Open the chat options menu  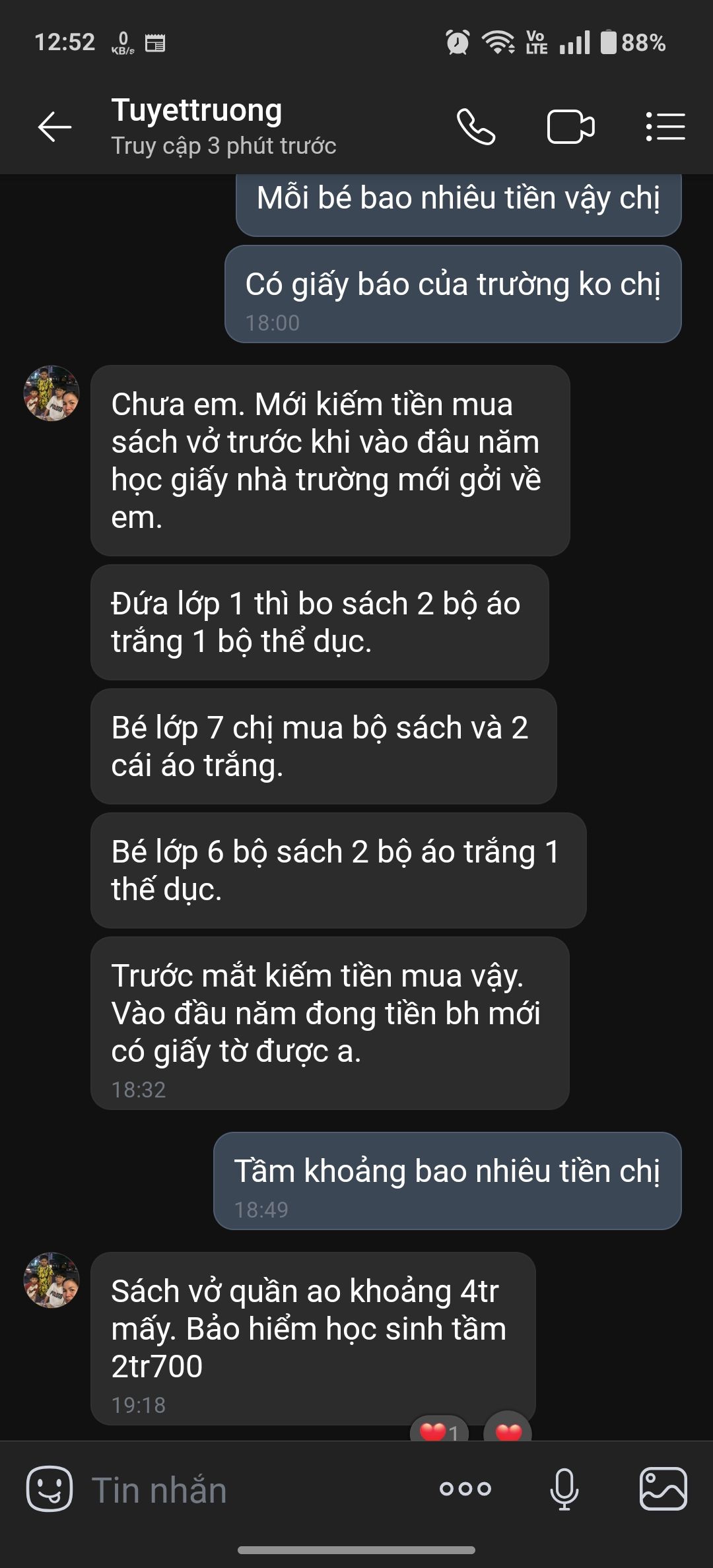pyautogui.click(x=665, y=127)
